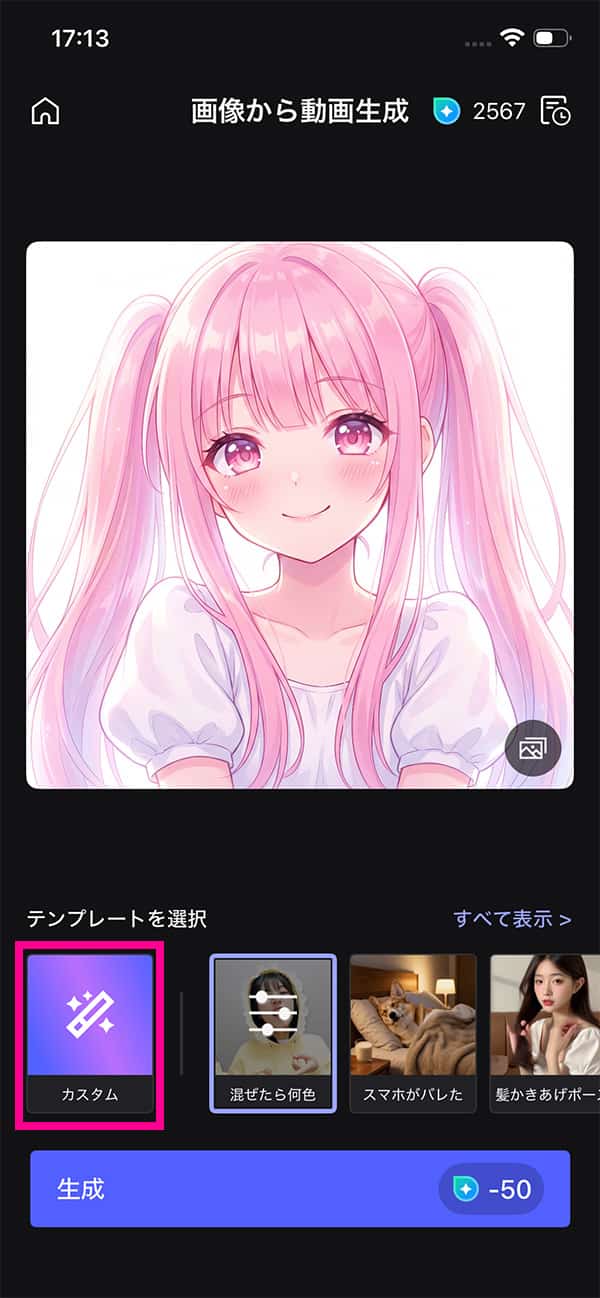Screen dimensions: 600x1298
Task: Open the credits balance 2567
Action: tap(480, 111)
